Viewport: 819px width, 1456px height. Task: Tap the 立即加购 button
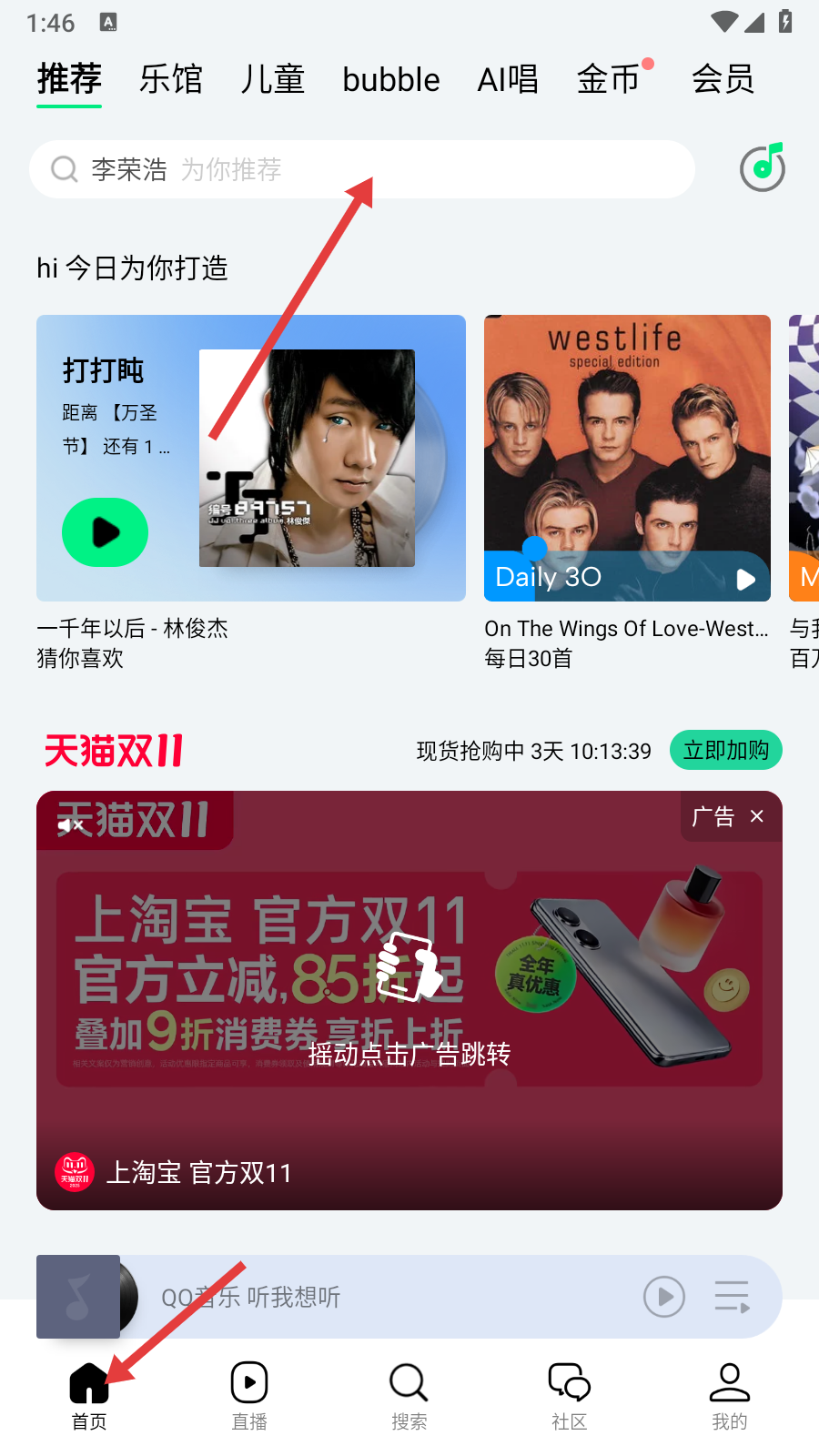725,751
